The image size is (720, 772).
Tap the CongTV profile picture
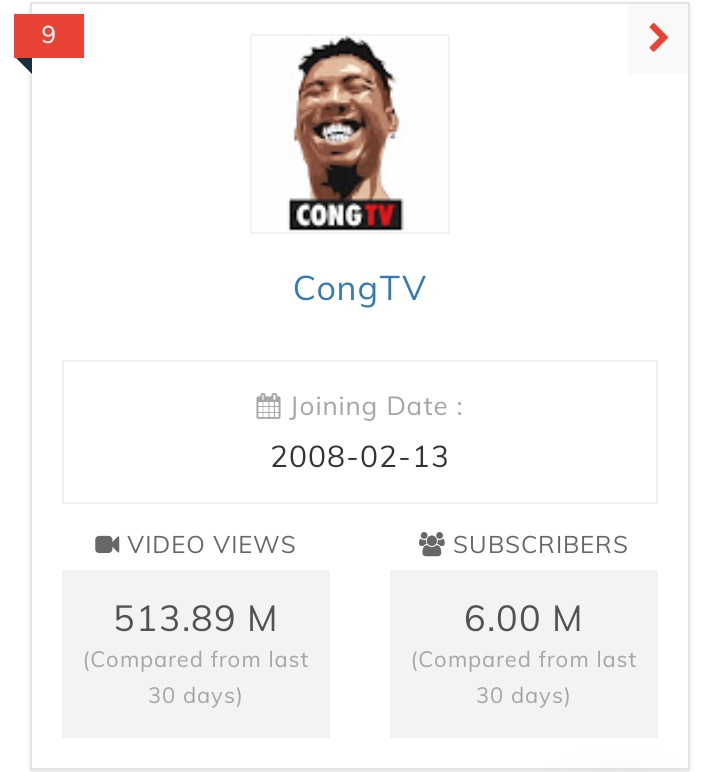coord(349,134)
